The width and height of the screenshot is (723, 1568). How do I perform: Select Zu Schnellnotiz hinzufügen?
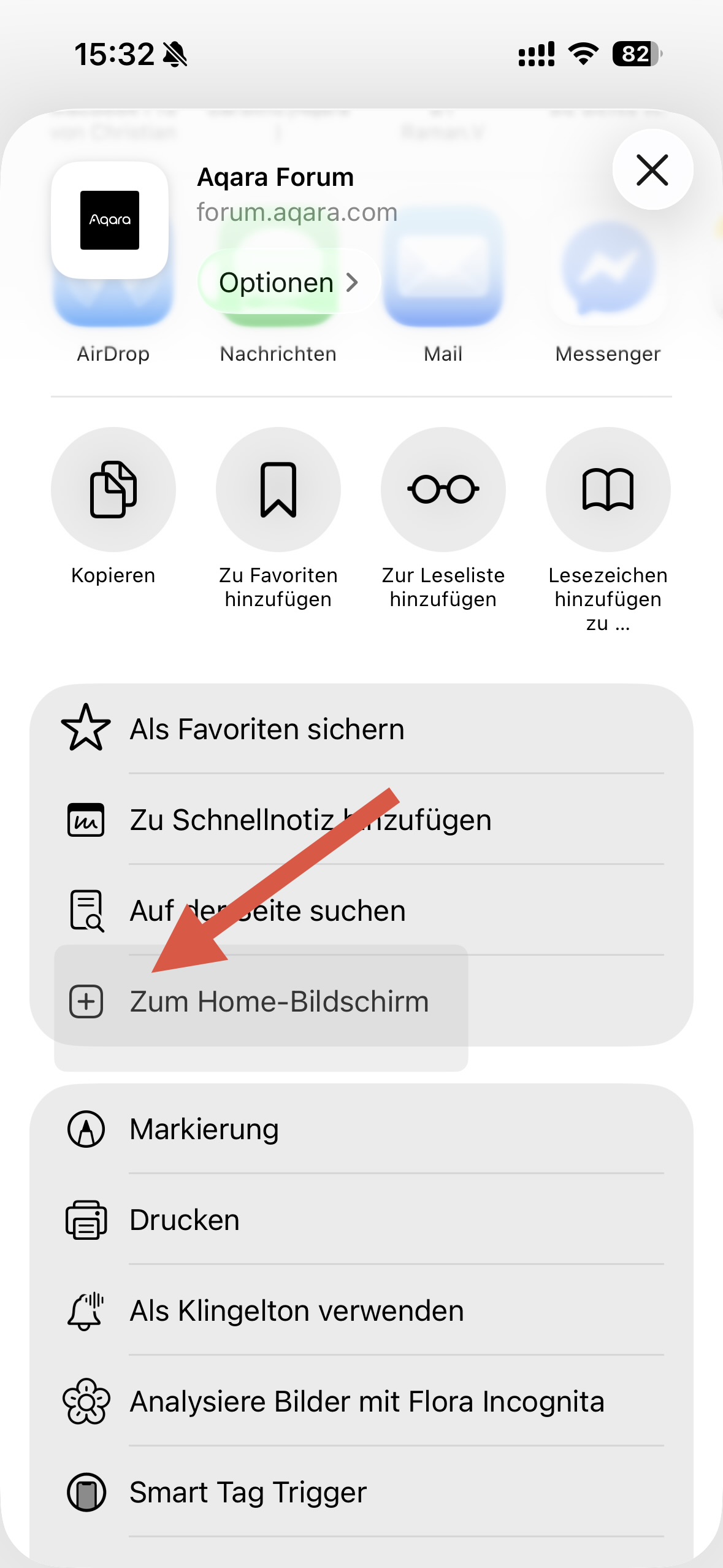[361, 820]
